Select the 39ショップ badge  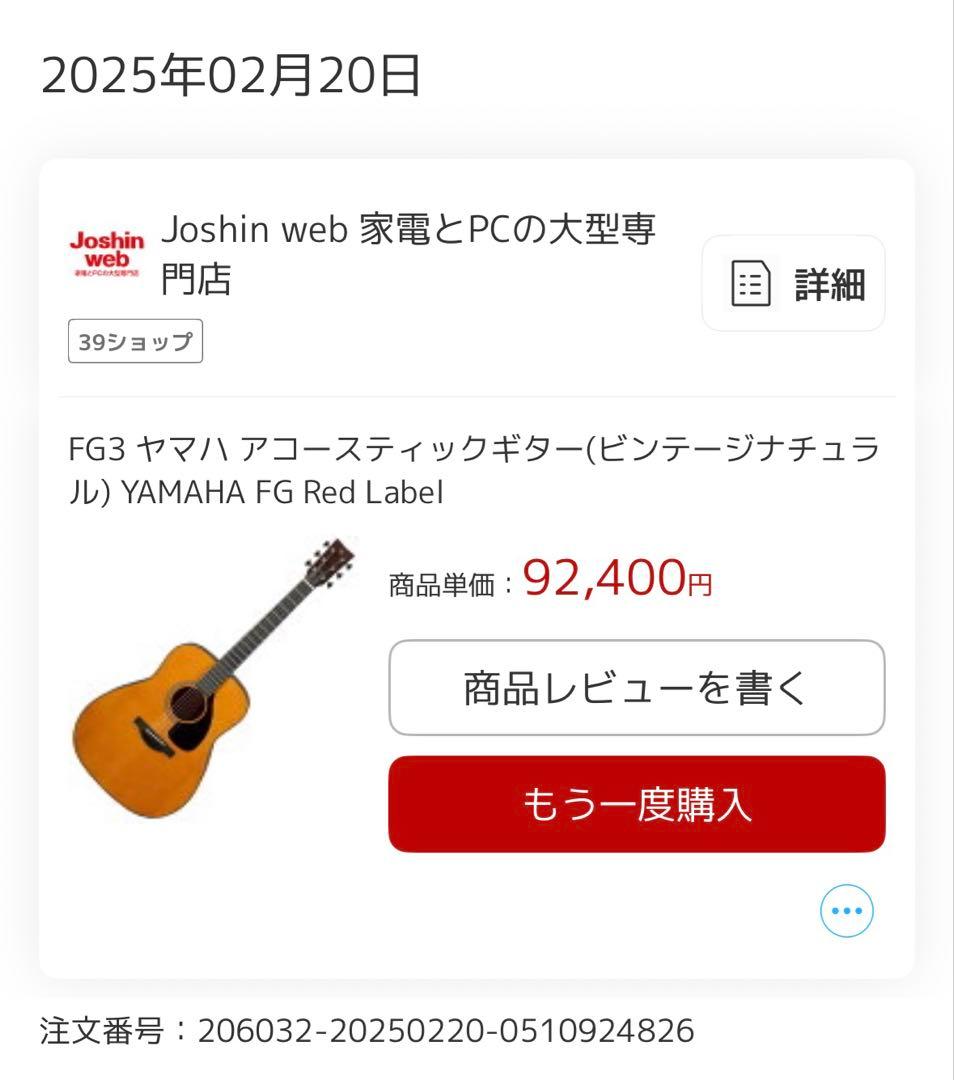[x=134, y=341]
